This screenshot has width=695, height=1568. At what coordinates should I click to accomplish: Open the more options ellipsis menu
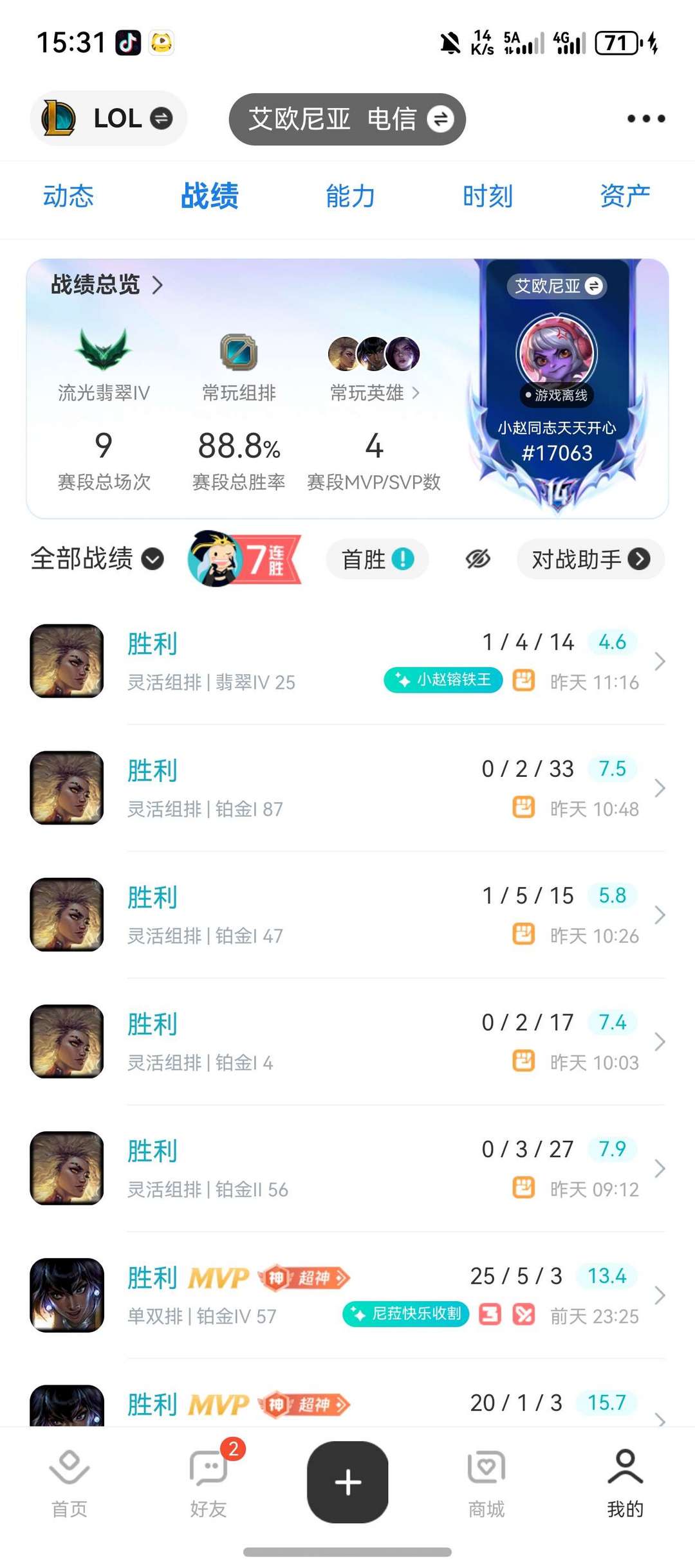point(645,118)
